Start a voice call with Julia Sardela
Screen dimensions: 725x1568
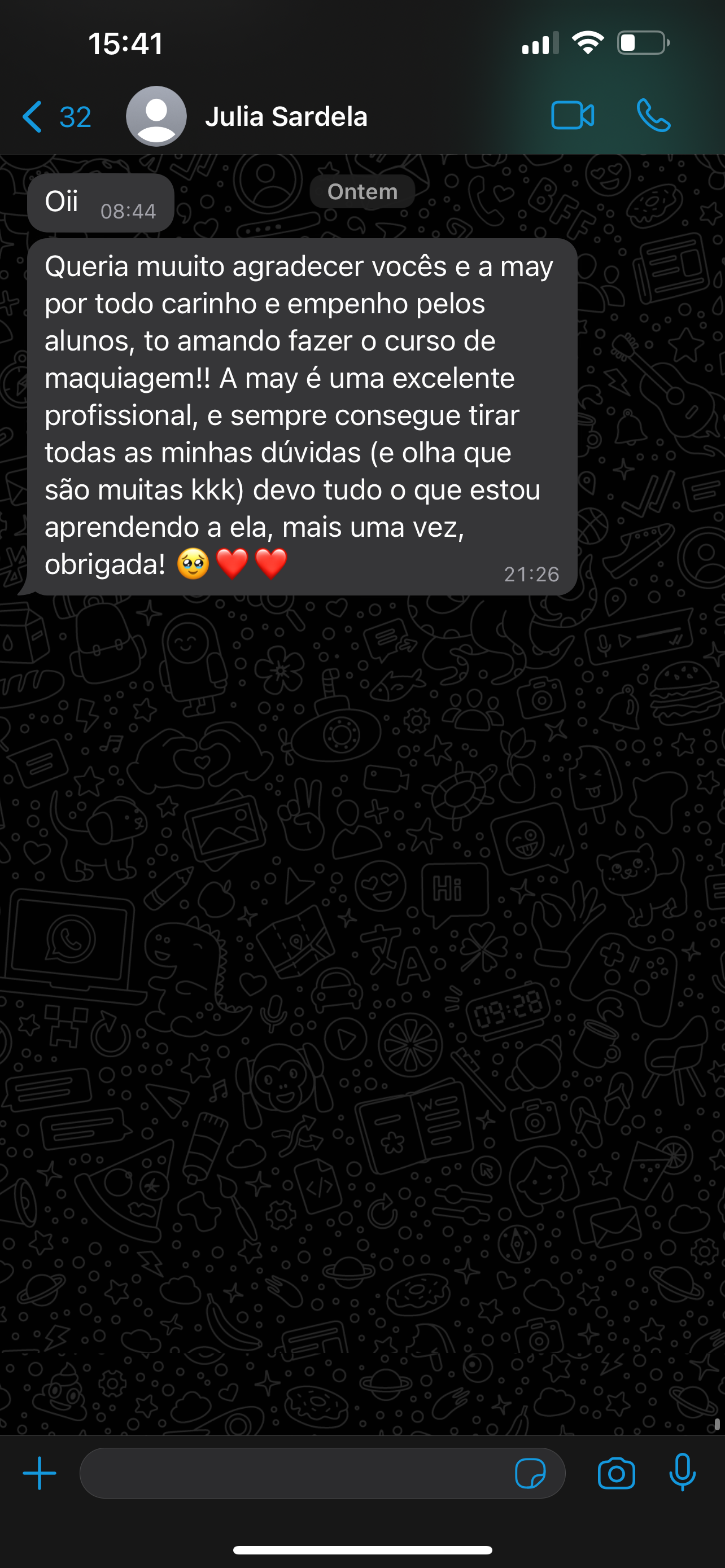[x=654, y=116]
